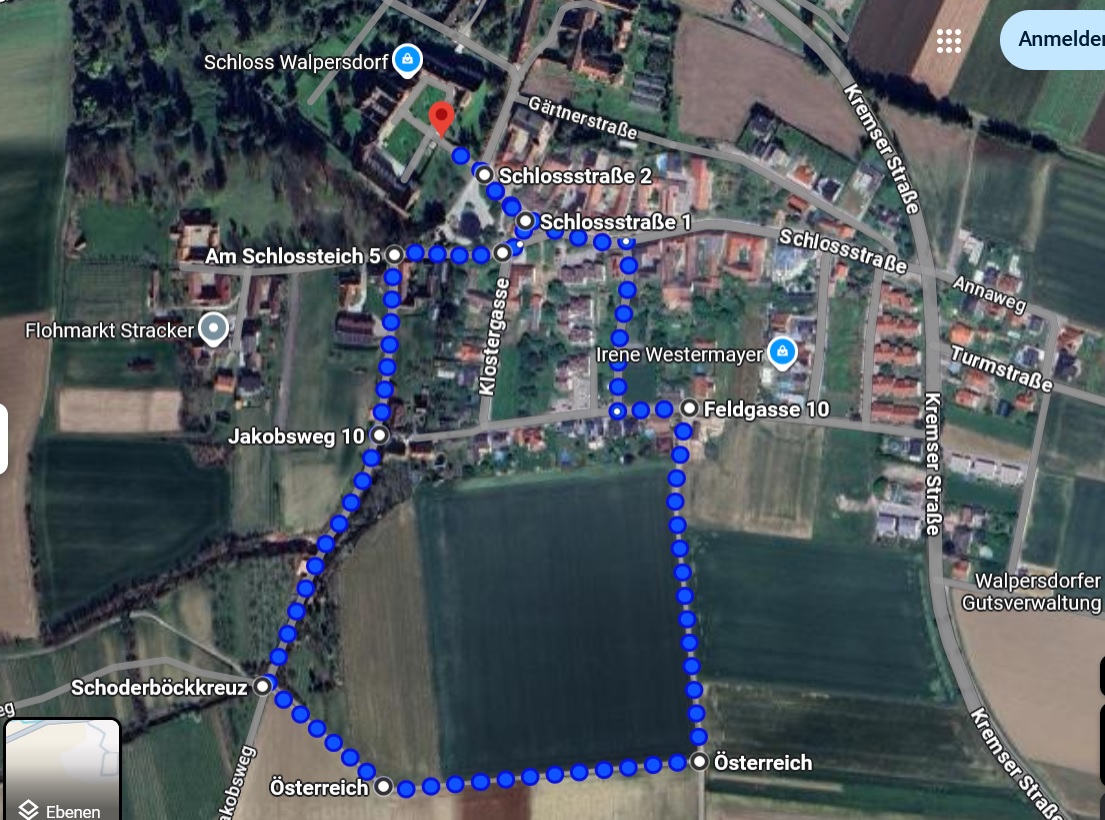Open the Google apps grid
The height and width of the screenshot is (820, 1105).
tap(948, 41)
